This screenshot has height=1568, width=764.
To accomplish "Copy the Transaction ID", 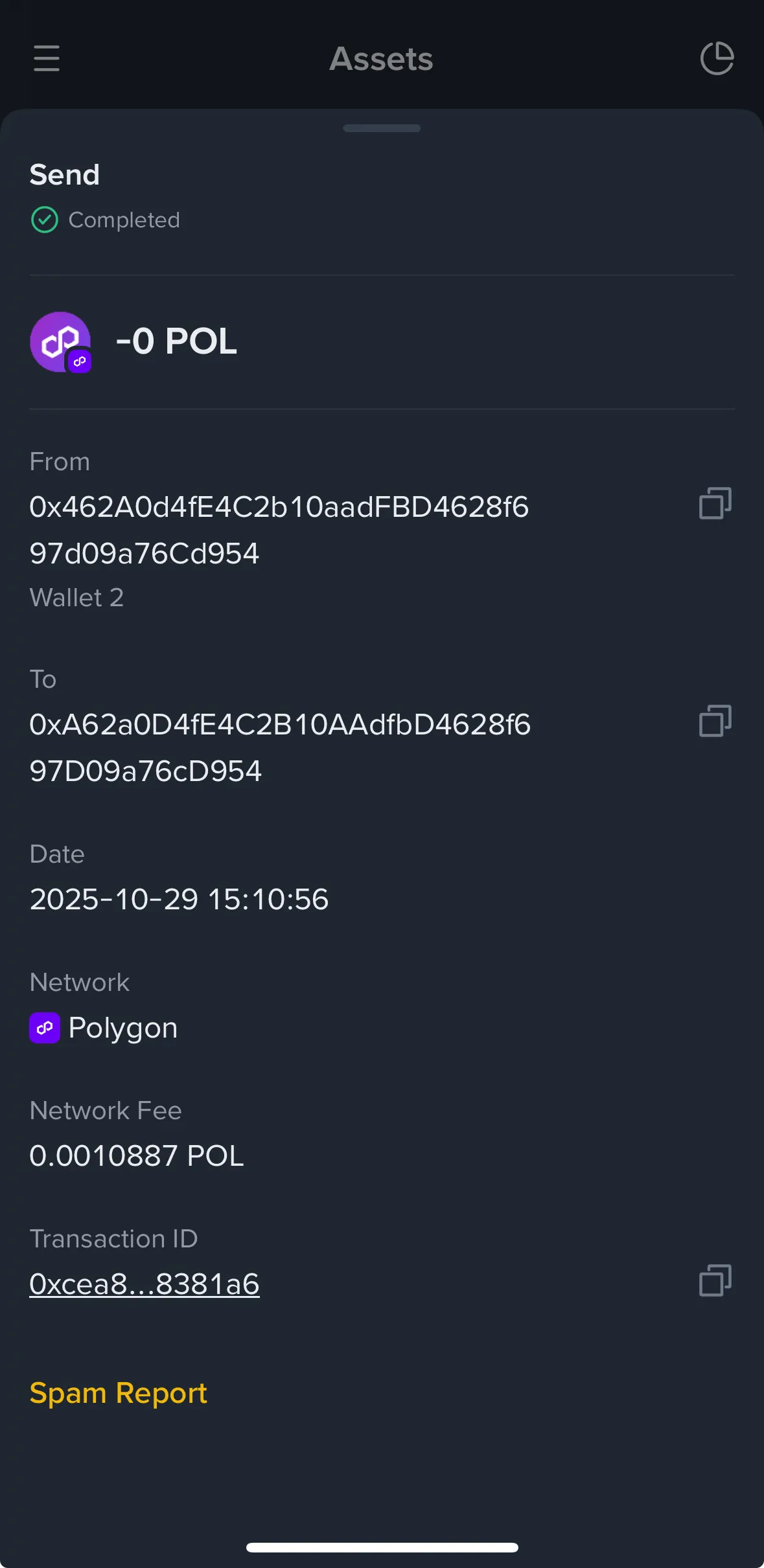I will tap(713, 1280).
